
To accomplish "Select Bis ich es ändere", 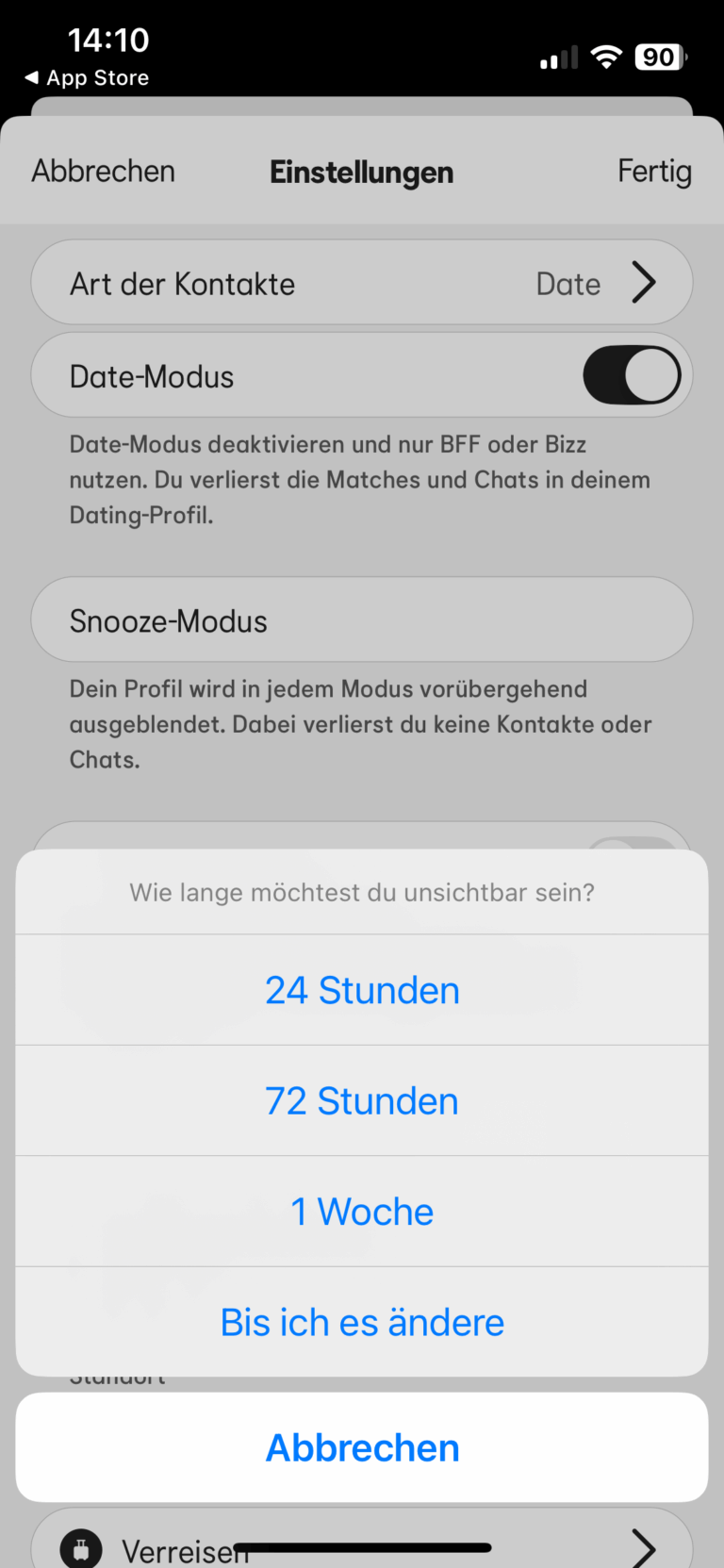I will (362, 1322).
